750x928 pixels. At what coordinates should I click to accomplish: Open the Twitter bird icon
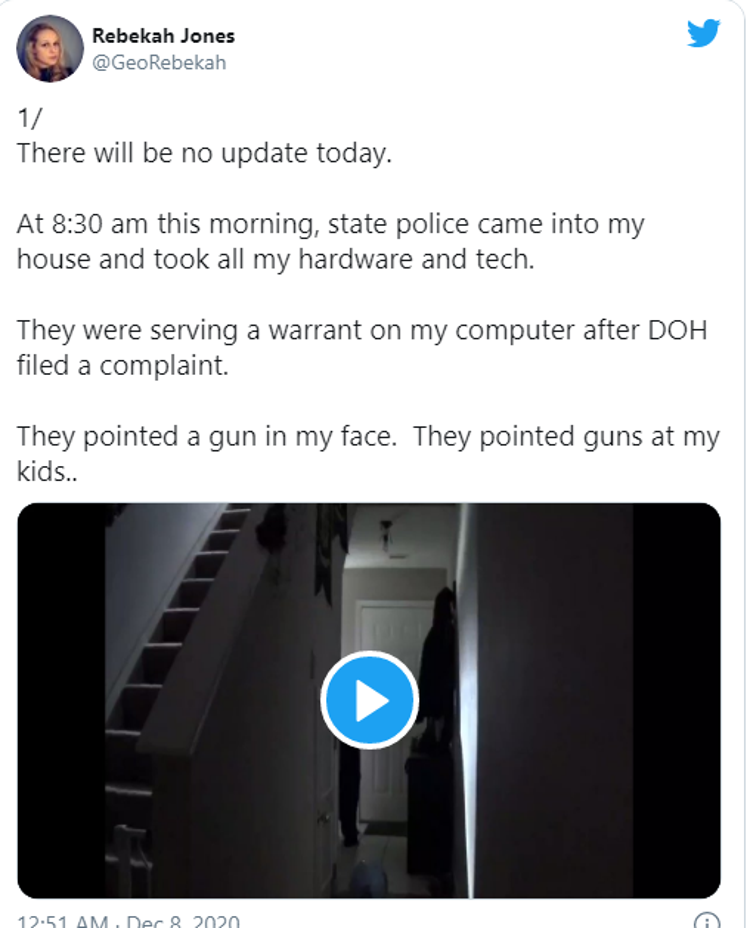click(703, 33)
